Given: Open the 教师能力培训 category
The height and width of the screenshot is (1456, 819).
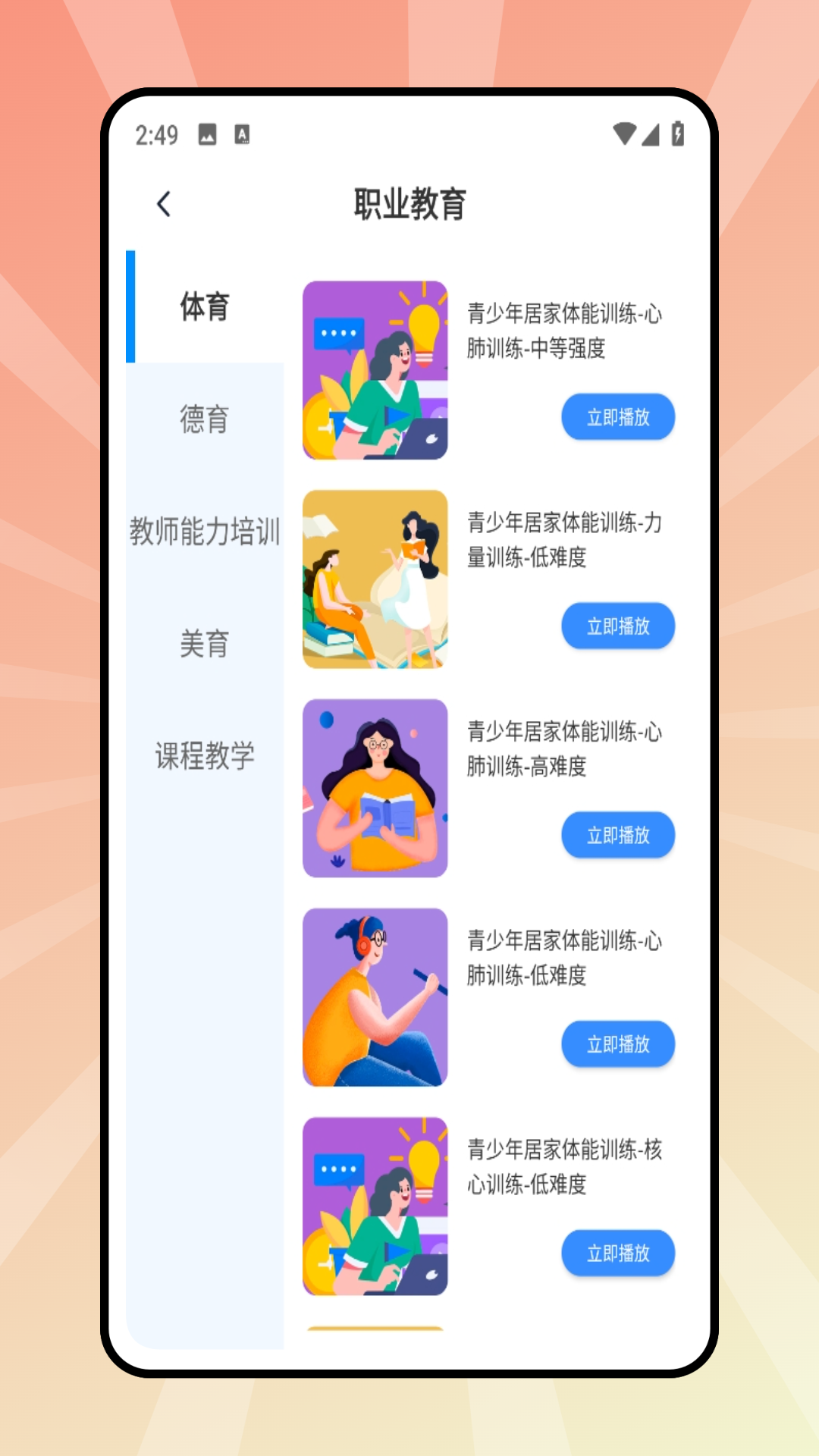Looking at the screenshot, I should pos(205,532).
